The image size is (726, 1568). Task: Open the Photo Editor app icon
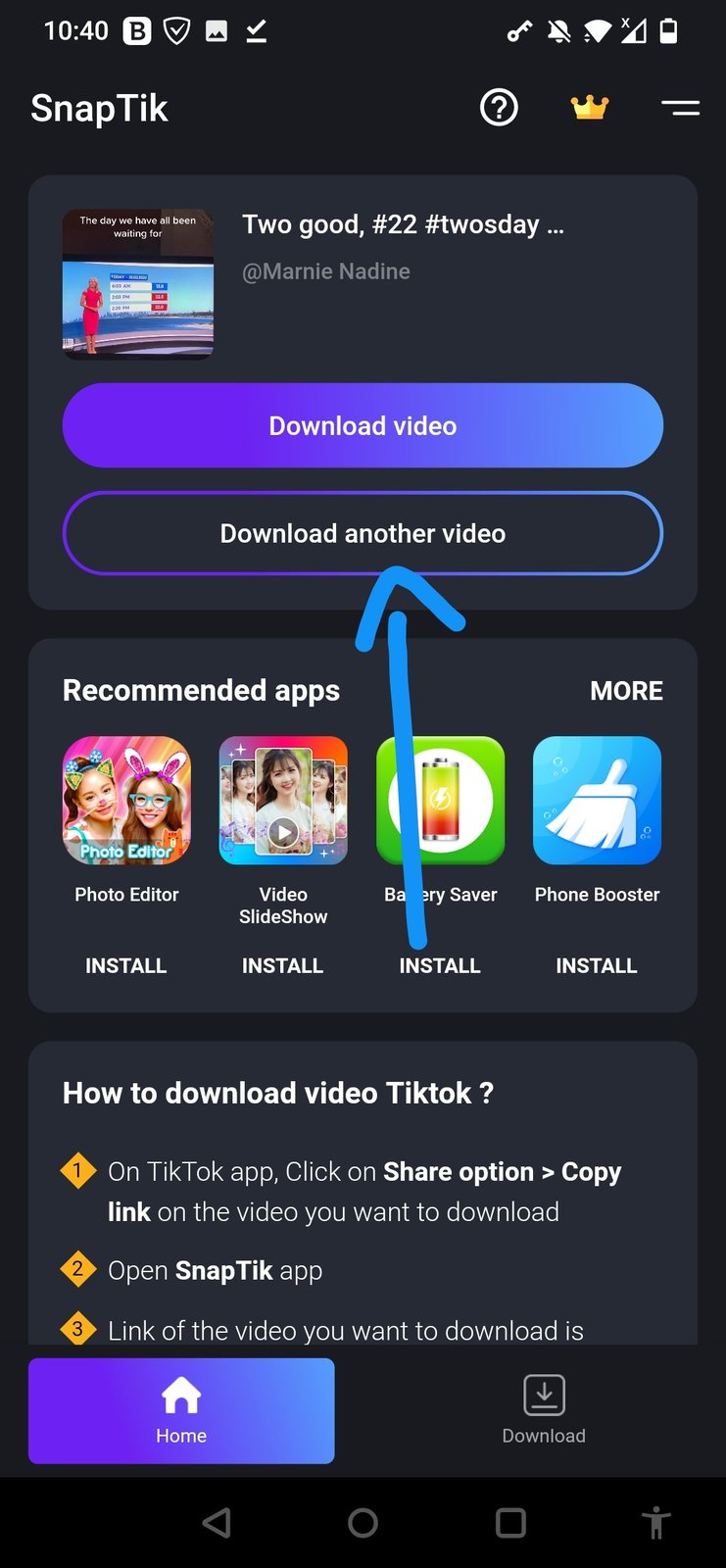click(x=127, y=801)
